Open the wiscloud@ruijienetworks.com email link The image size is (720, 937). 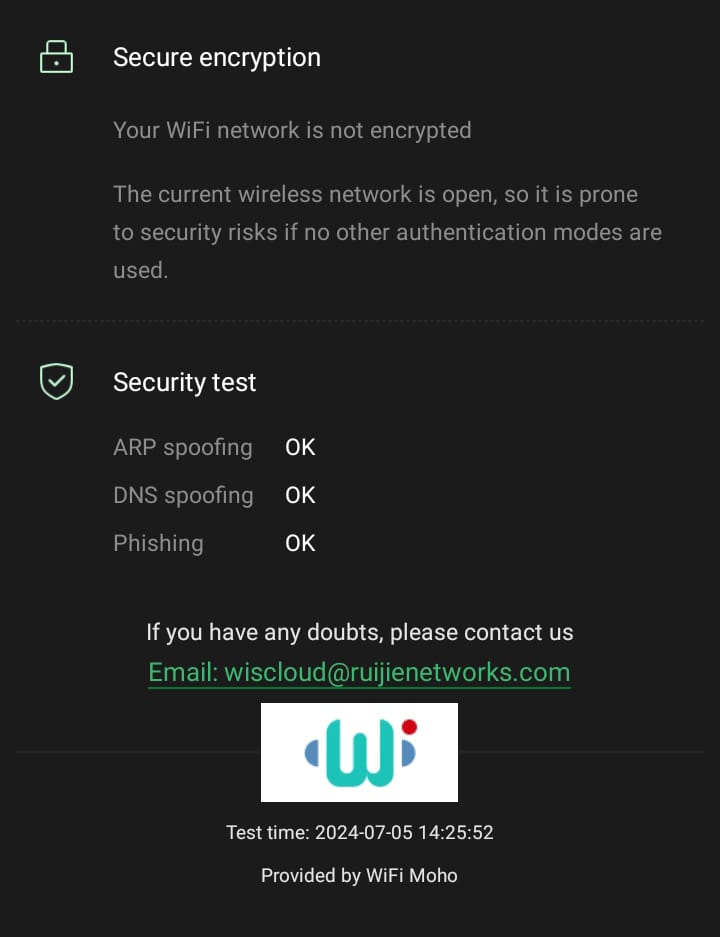tap(359, 672)
